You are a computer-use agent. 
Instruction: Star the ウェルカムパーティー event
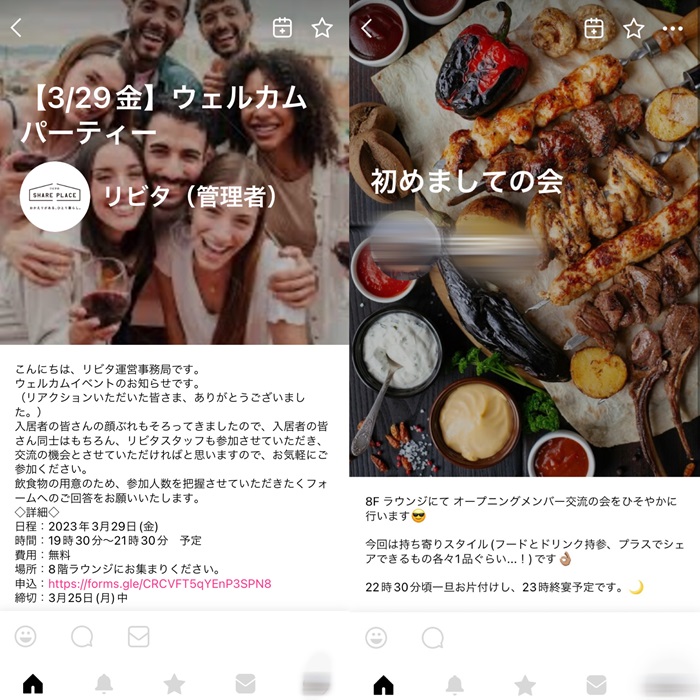(321, 28)
